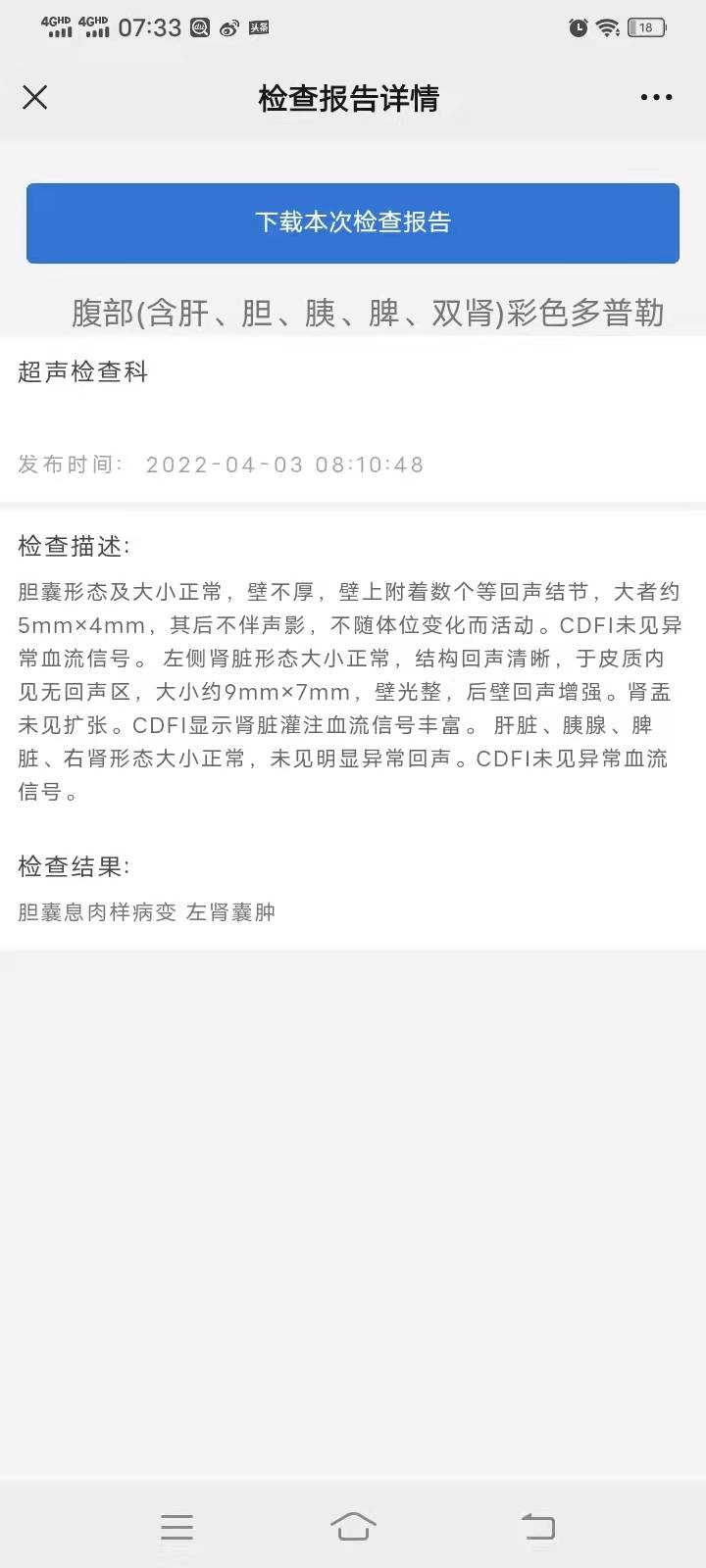The image size is (706, 1568).
Task: Tap the home icon in the navigation bar
Action: tap(354, 1526)
